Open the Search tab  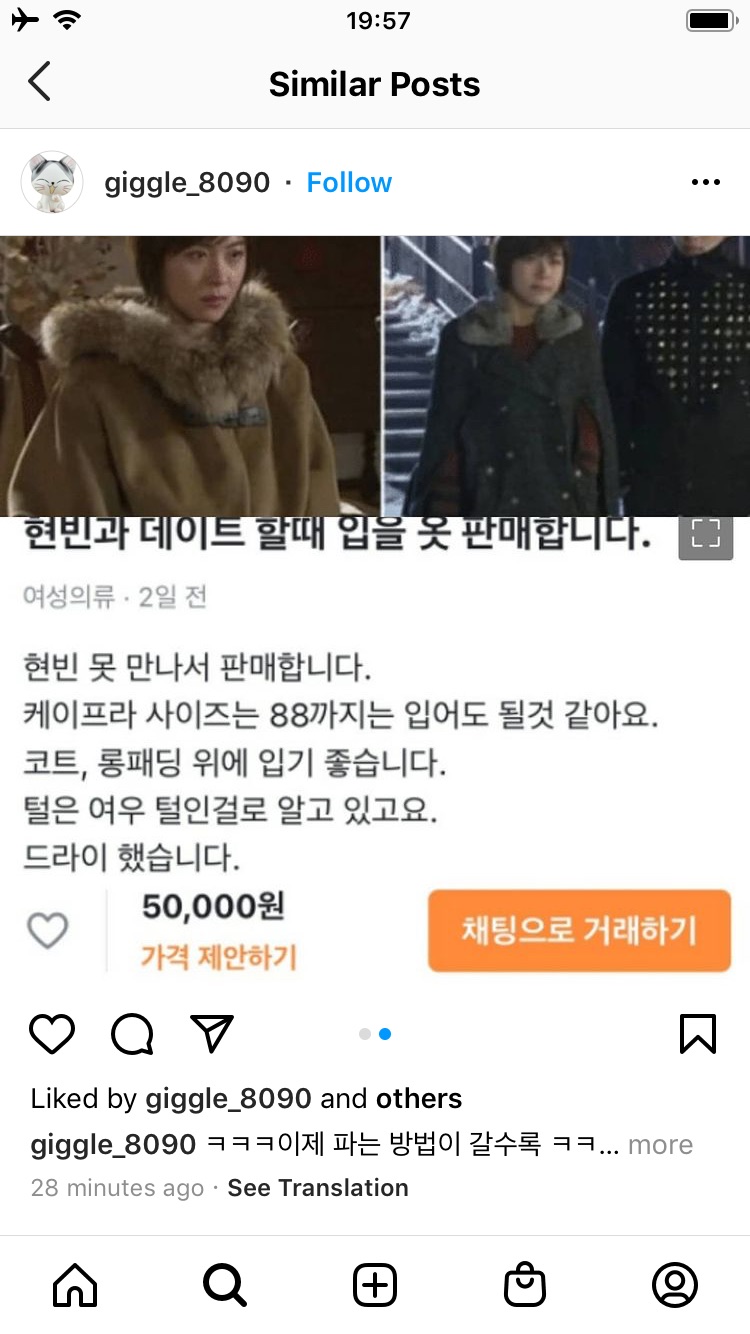coord(225,1285)
